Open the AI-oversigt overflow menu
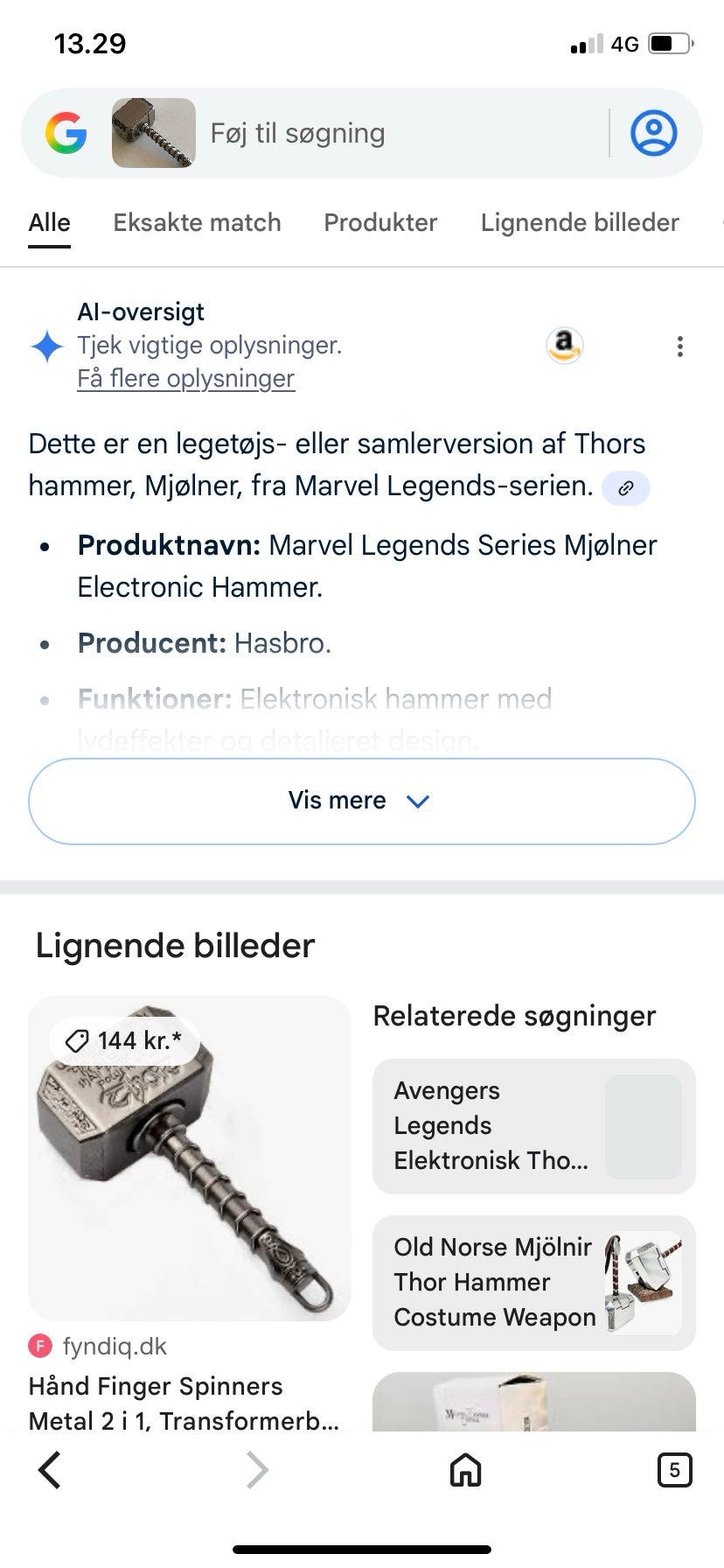724x1568 pixels. [679, 346]
